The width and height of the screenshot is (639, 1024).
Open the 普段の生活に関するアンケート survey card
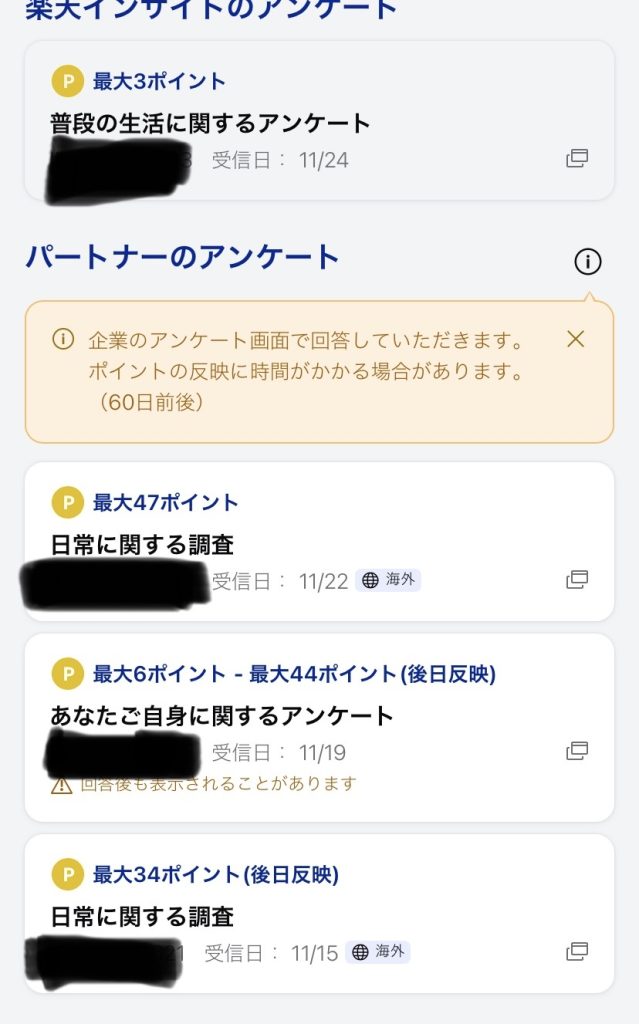click(x=318, y=123)
